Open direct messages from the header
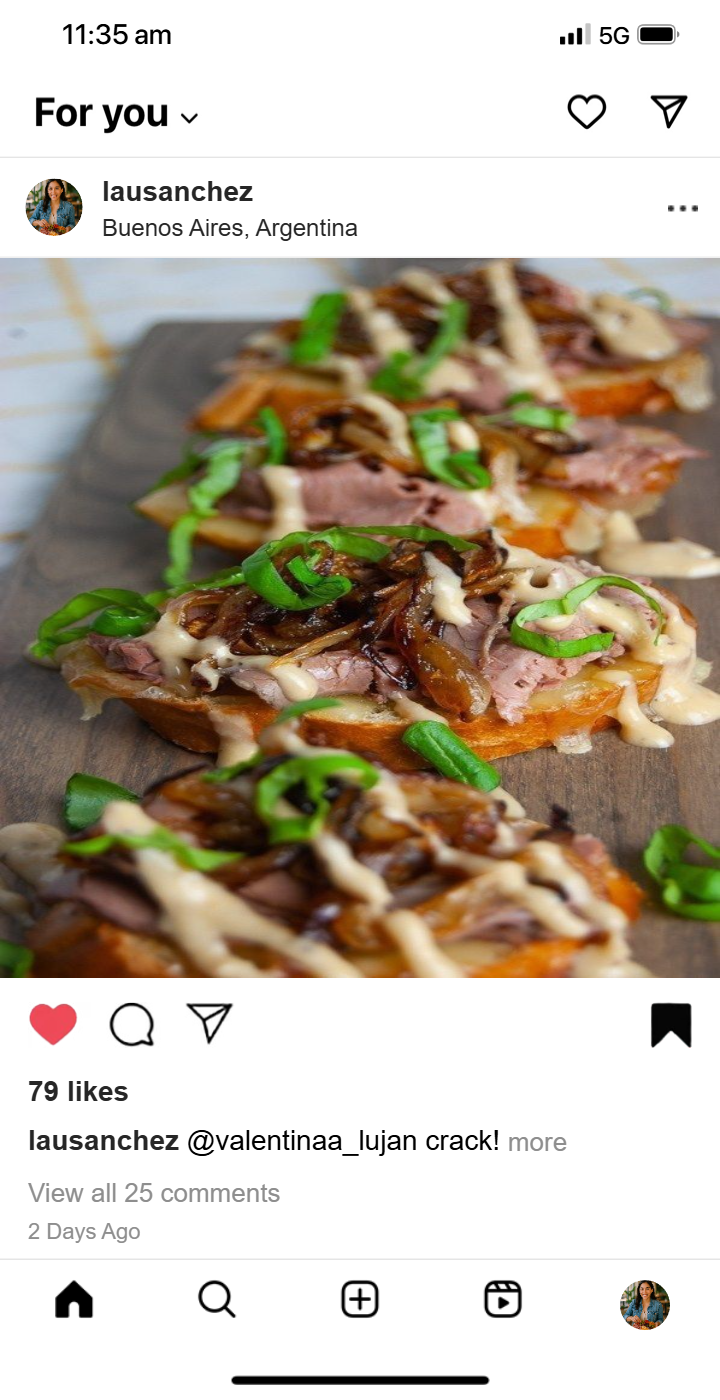720x1400 pixels. [669, 112]
